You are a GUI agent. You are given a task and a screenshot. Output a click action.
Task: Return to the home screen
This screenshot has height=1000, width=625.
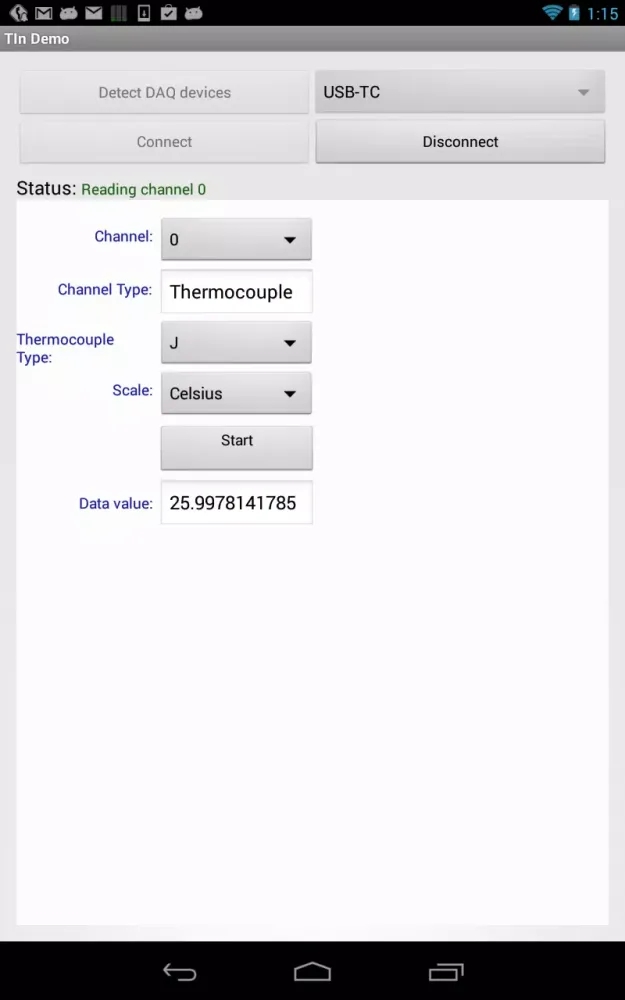pyautogui.click(x=312, y=971)
